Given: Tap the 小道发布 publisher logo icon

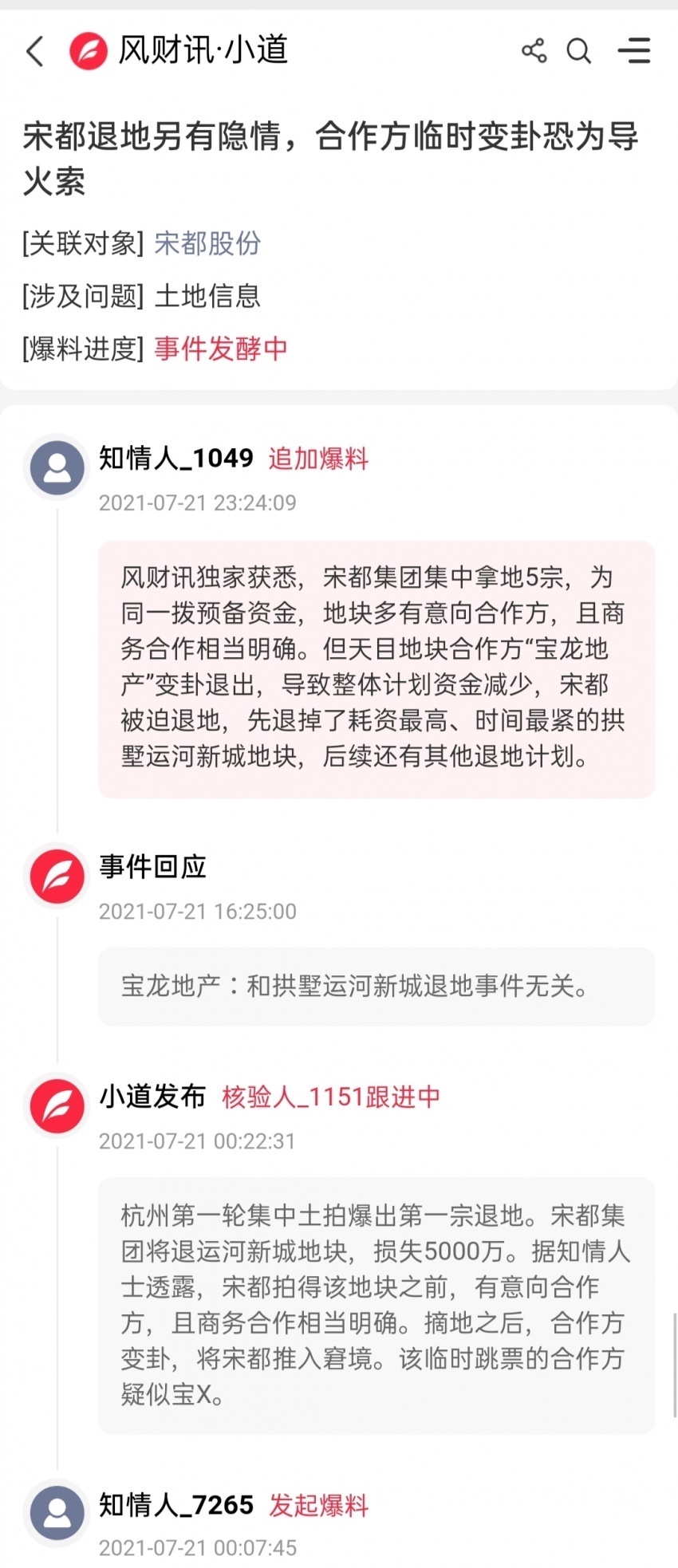Looking at the screenshot, I should (x=56, y=1106).
